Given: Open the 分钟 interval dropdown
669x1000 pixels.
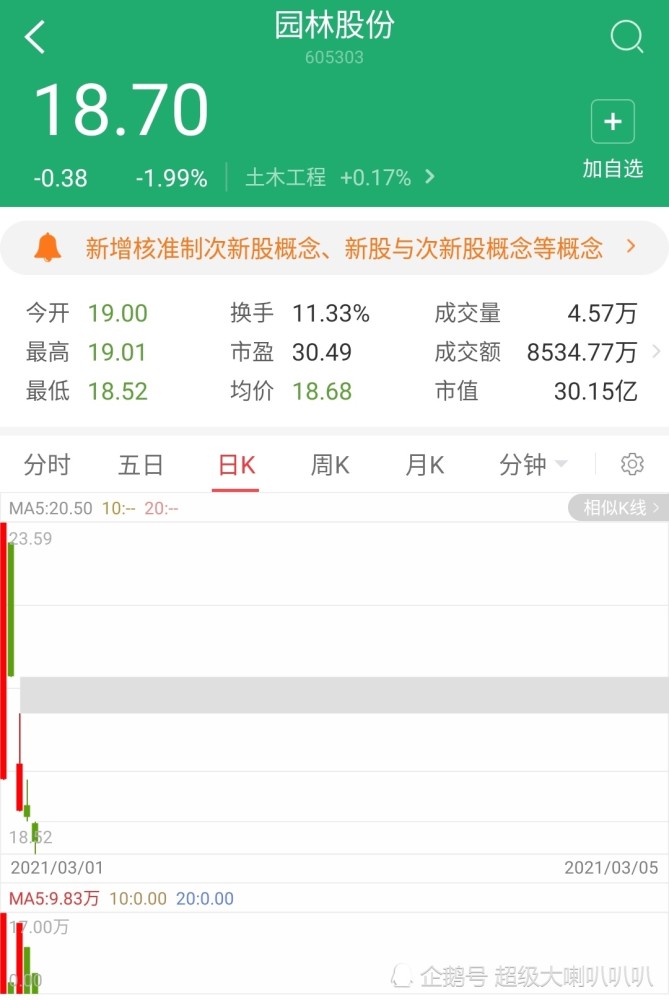Looking at the screenshot, I should 532,465.
